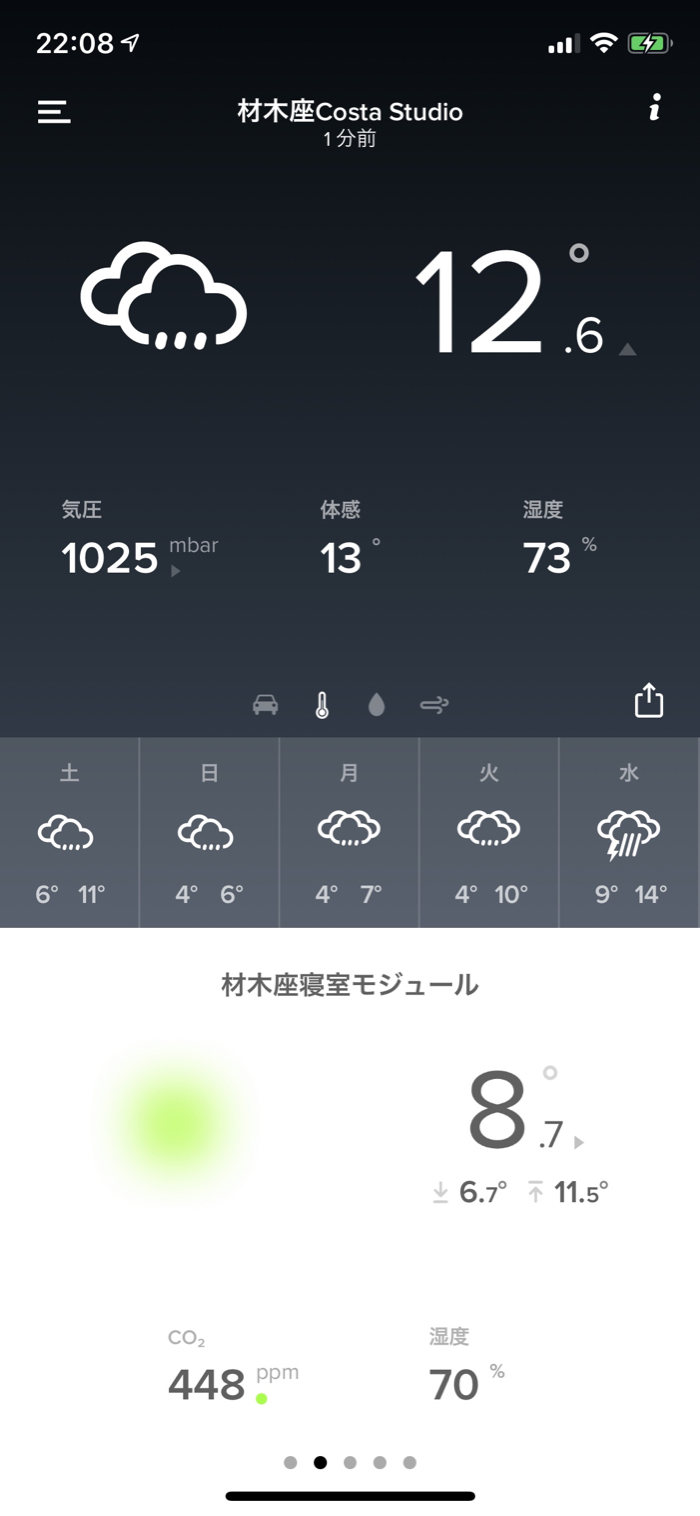Switch to the wind view
The width and height of the screenshot is (700, 1516).
pos(434,705)
